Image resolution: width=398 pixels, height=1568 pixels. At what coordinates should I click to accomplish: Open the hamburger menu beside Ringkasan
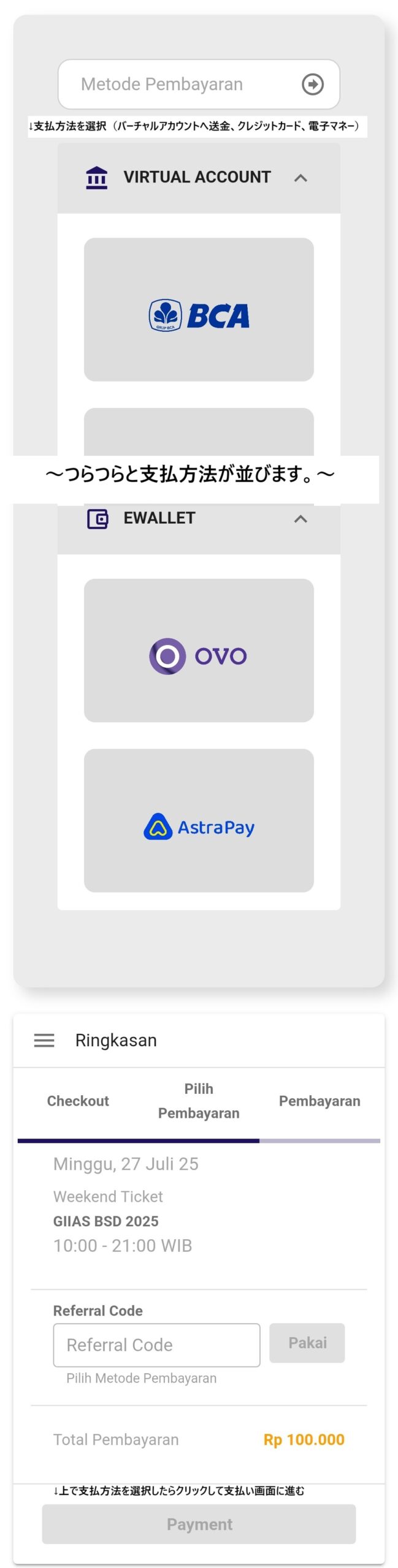[44, 1041]
